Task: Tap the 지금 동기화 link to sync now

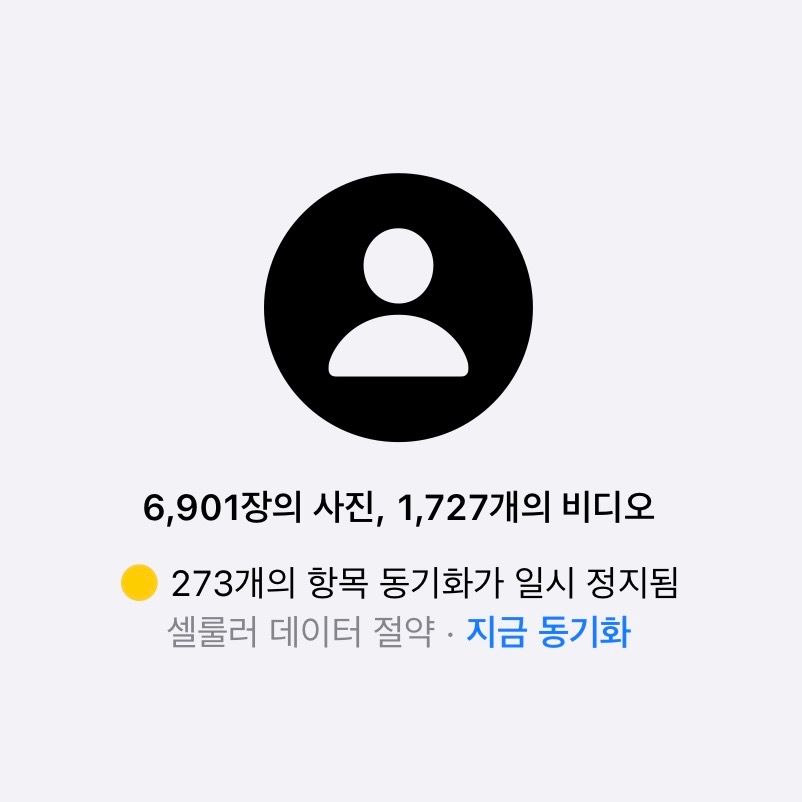Action: [x=548, y=633]
